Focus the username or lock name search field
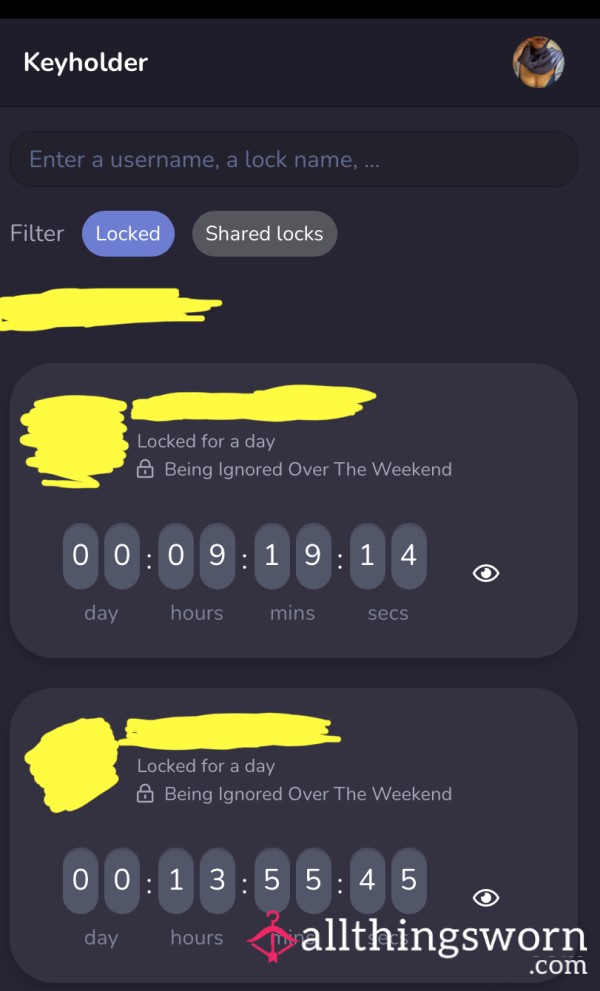This screenshot has width=600, height=991. click(x=294, y=159)
